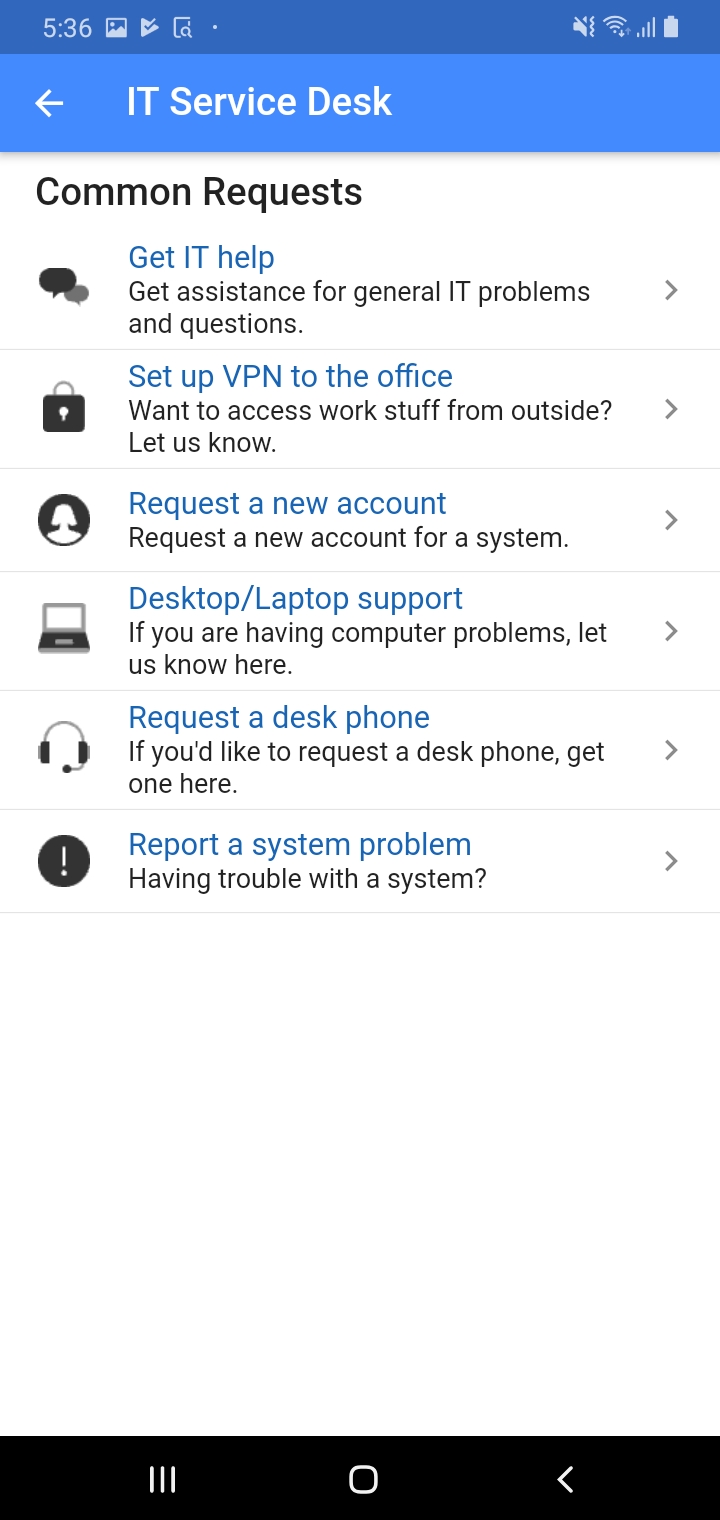Open Desktop/Laptop support

[359, 631]
